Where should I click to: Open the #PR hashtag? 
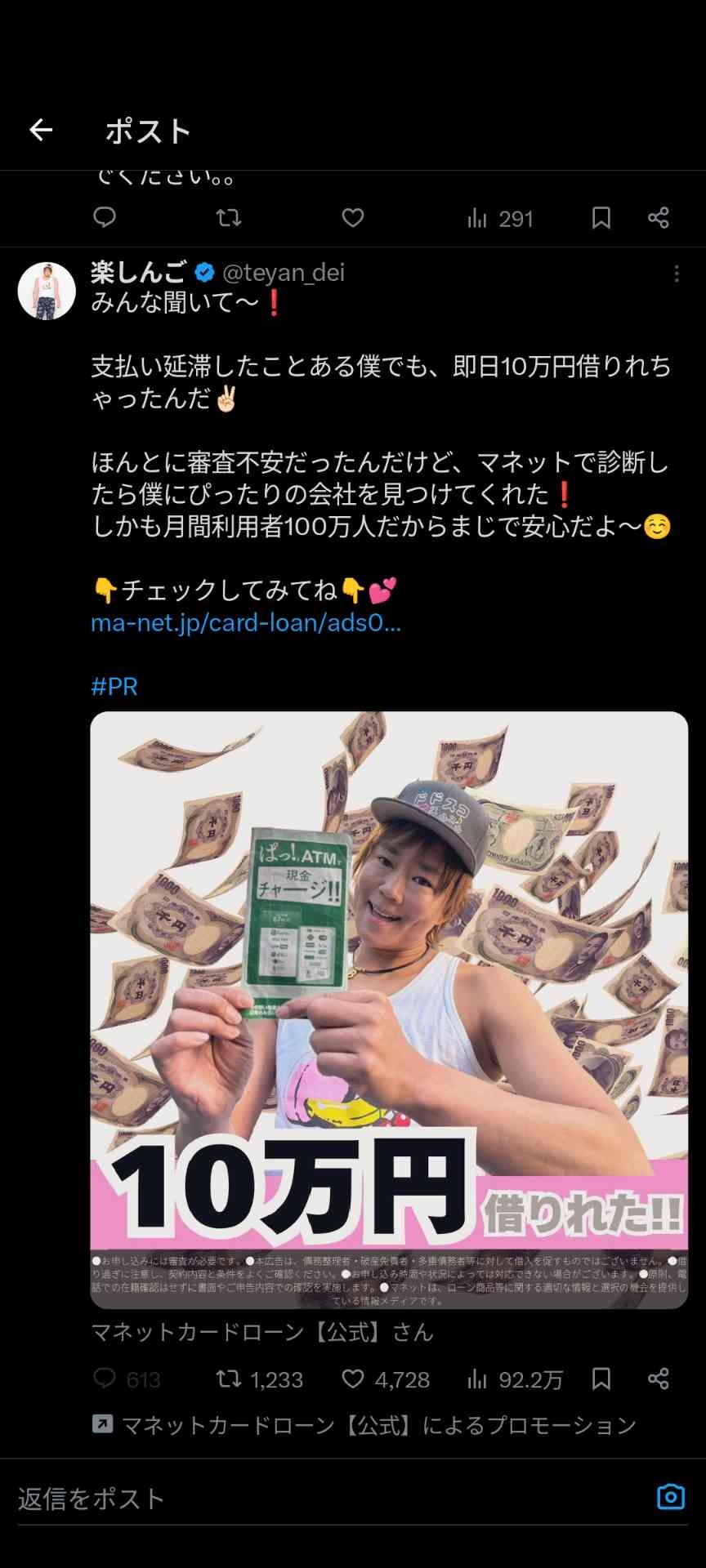click(x=114, y=687)
